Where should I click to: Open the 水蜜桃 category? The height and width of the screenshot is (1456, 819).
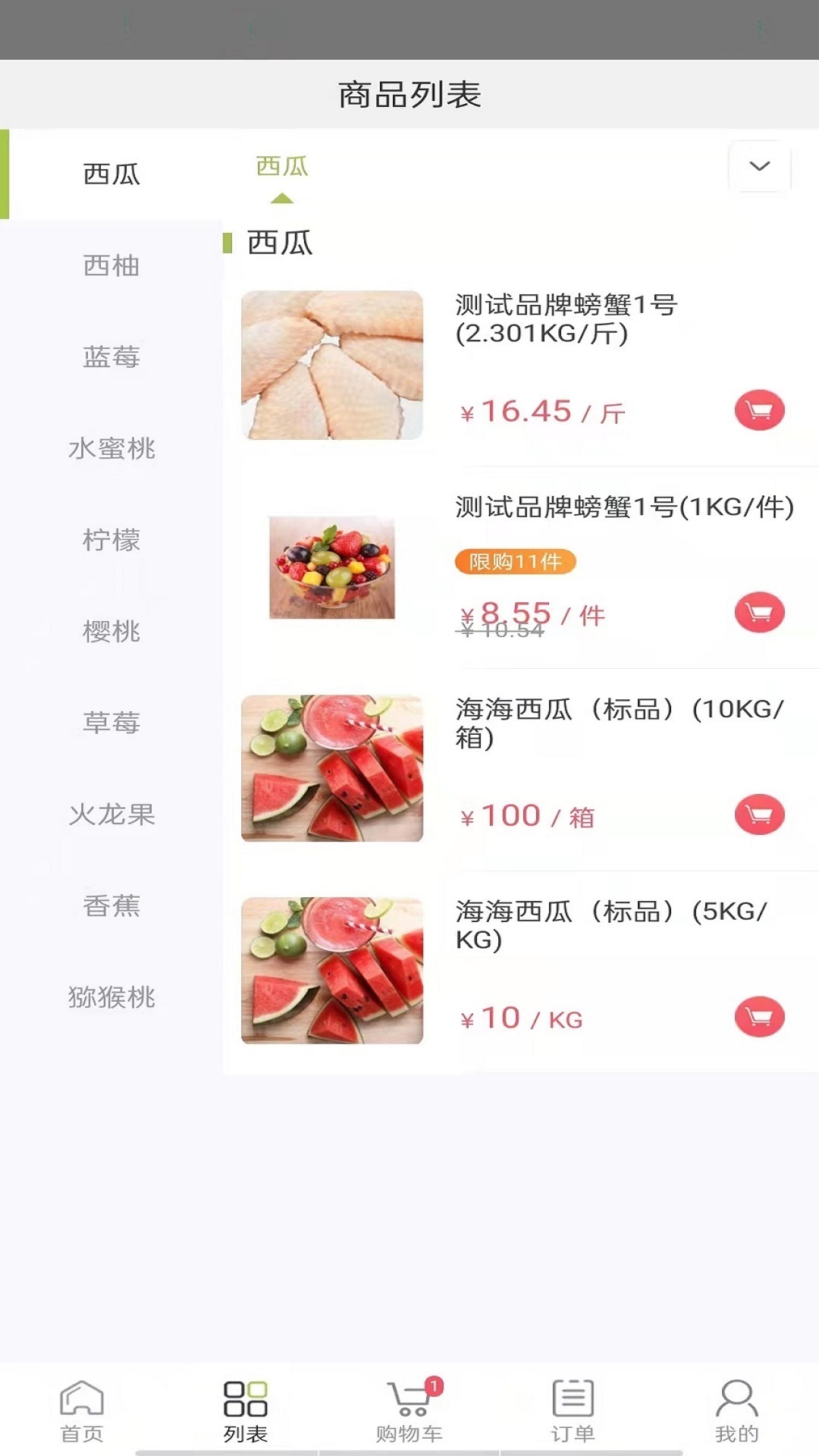tap(111, 448)
